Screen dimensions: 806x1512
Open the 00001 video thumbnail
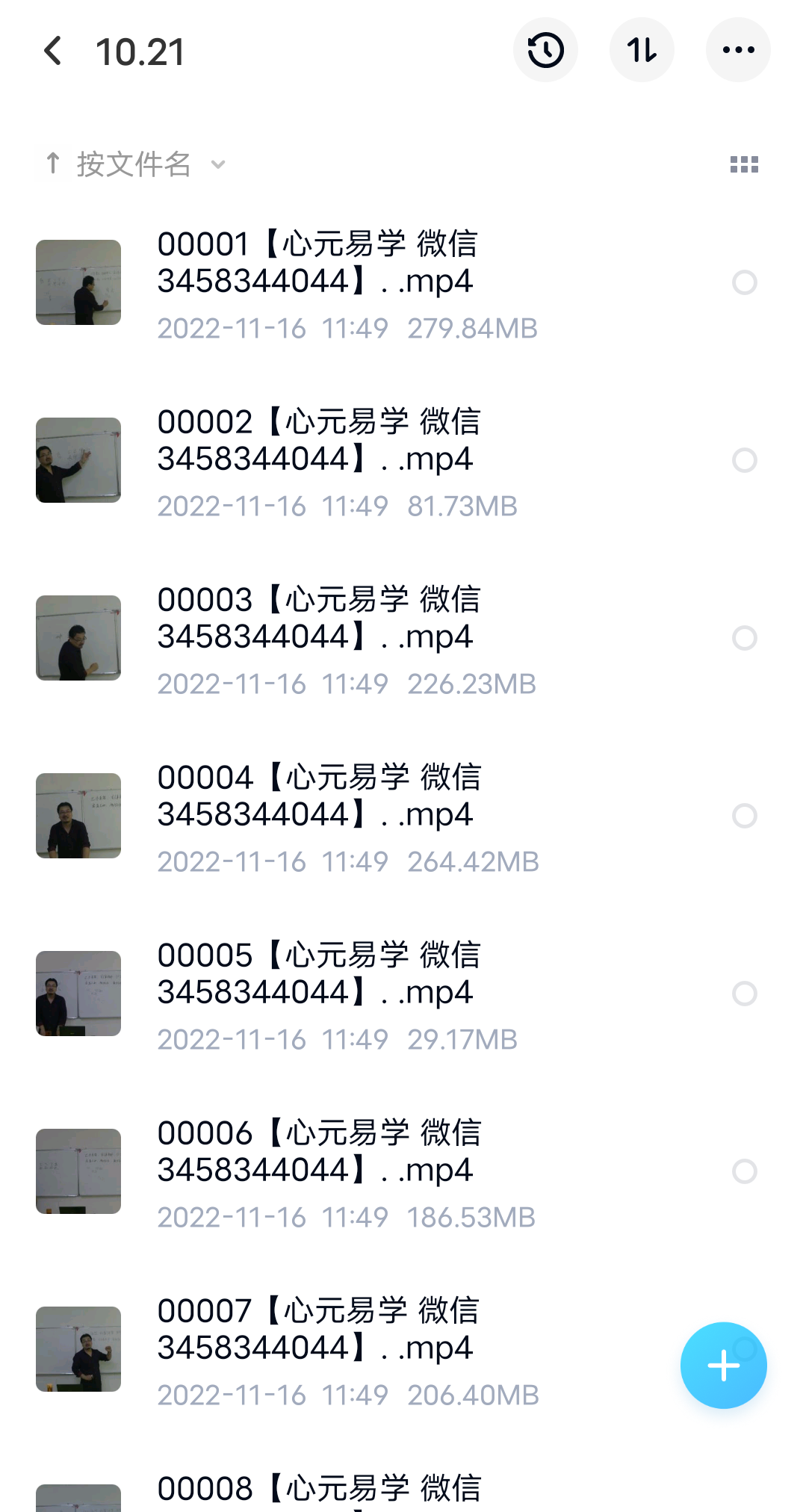coord(78,283)
